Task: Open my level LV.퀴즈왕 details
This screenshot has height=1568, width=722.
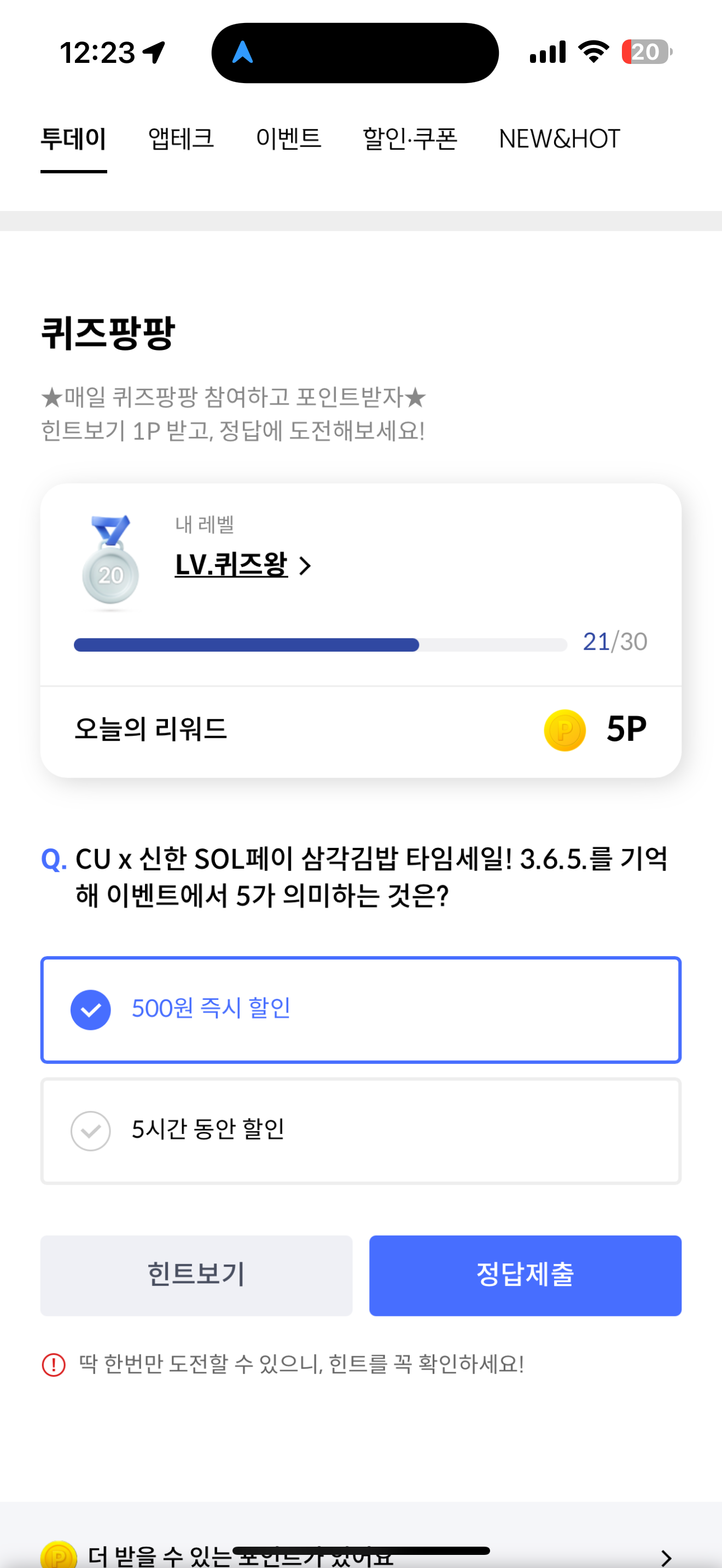Action: click(243, 565)
